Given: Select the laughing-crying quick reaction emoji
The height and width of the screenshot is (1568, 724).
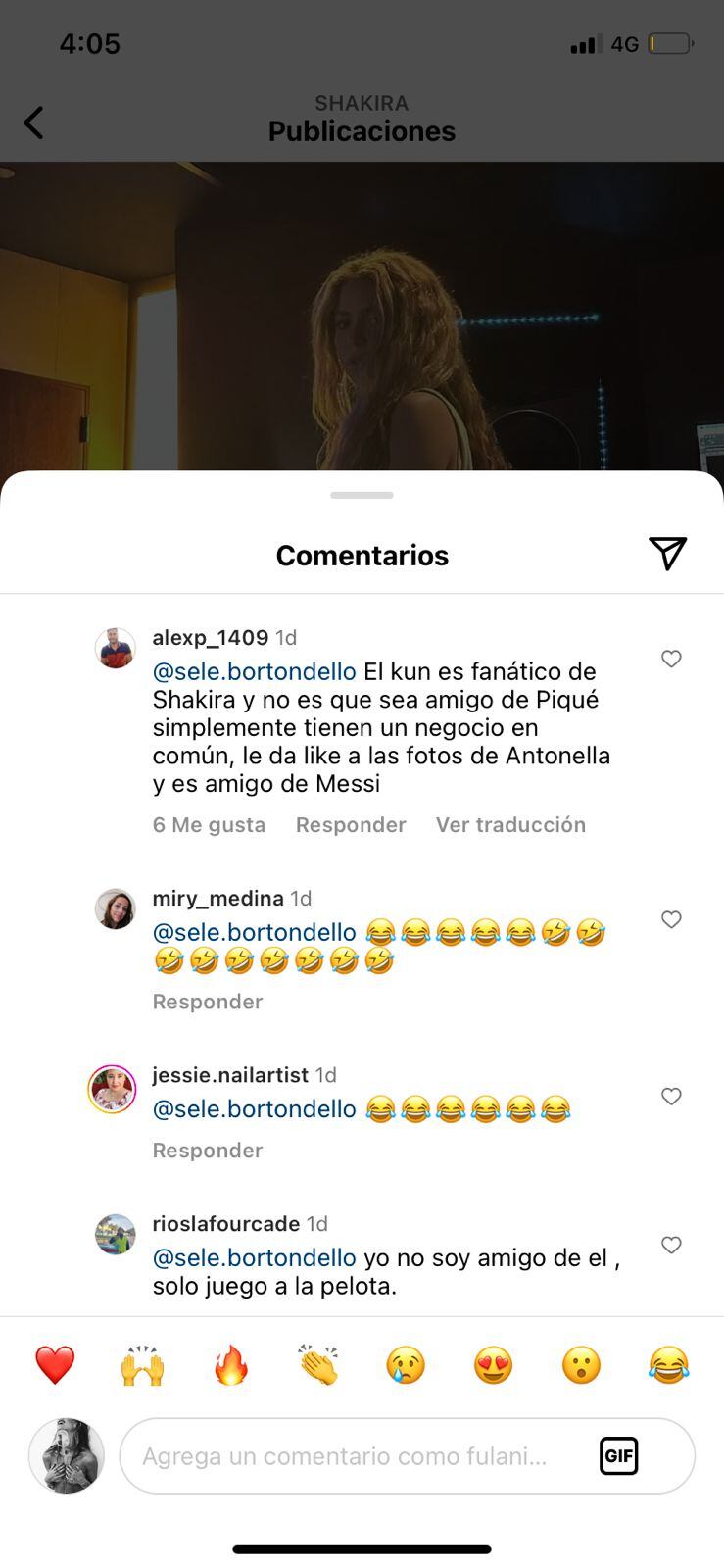Looking at the screenshot, I should point(669,1363).
